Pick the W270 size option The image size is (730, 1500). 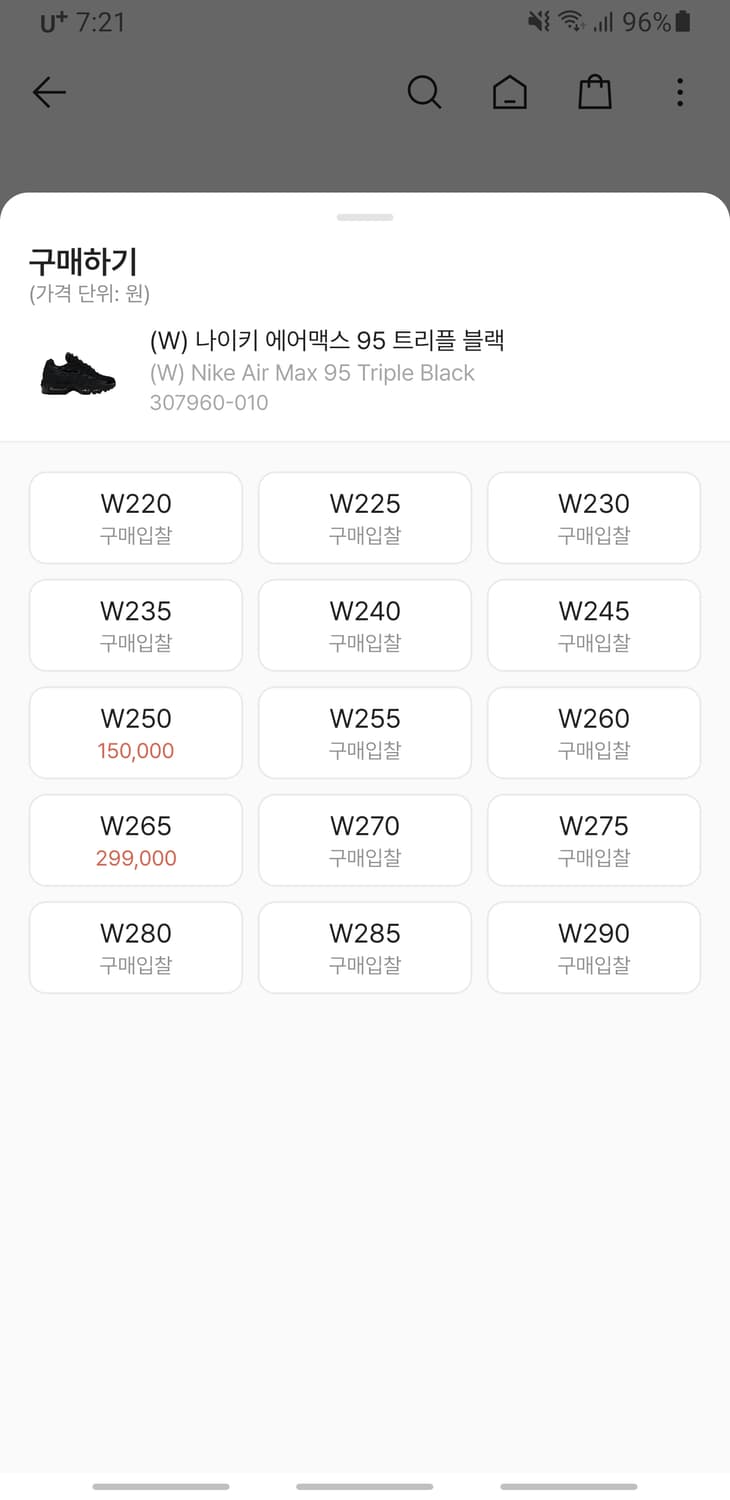365,840
